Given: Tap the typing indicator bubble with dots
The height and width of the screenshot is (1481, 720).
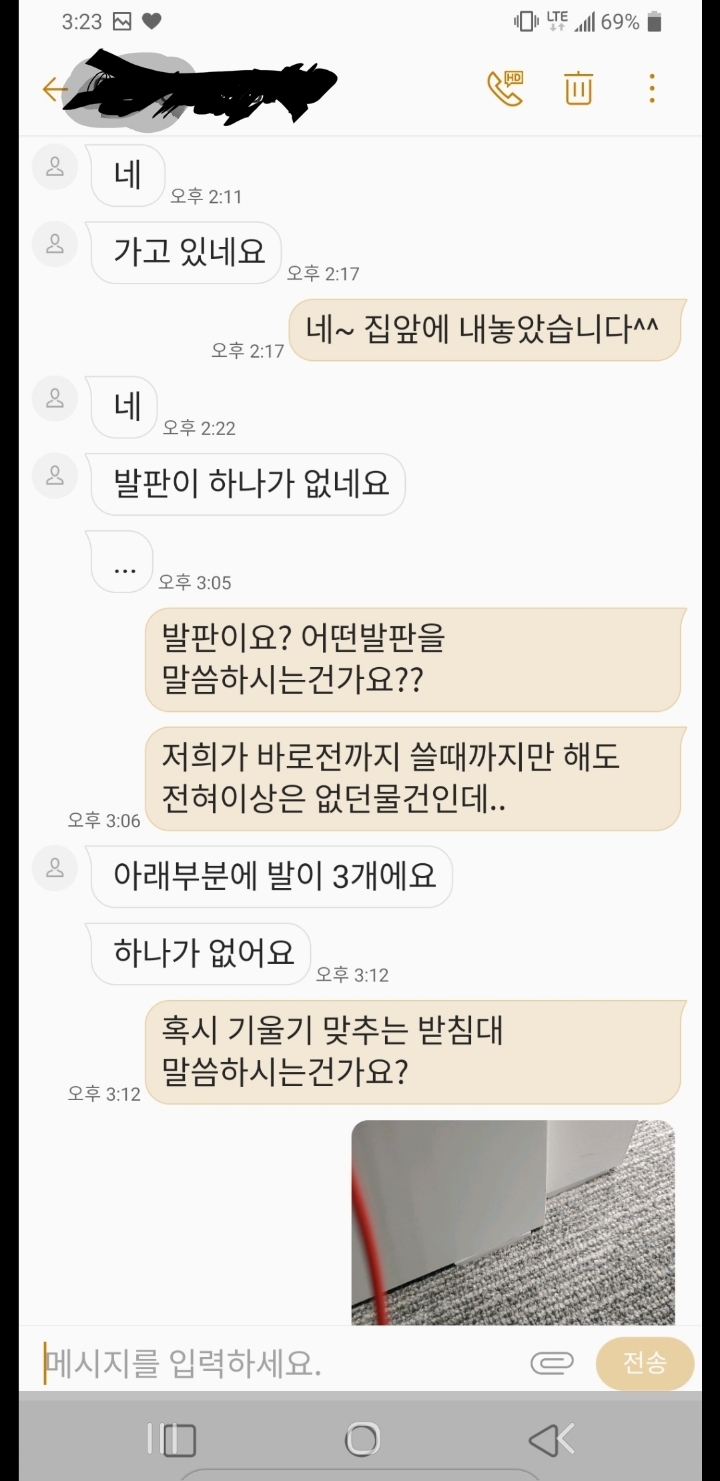Looking at the screenshot, I should pos(121,561).
